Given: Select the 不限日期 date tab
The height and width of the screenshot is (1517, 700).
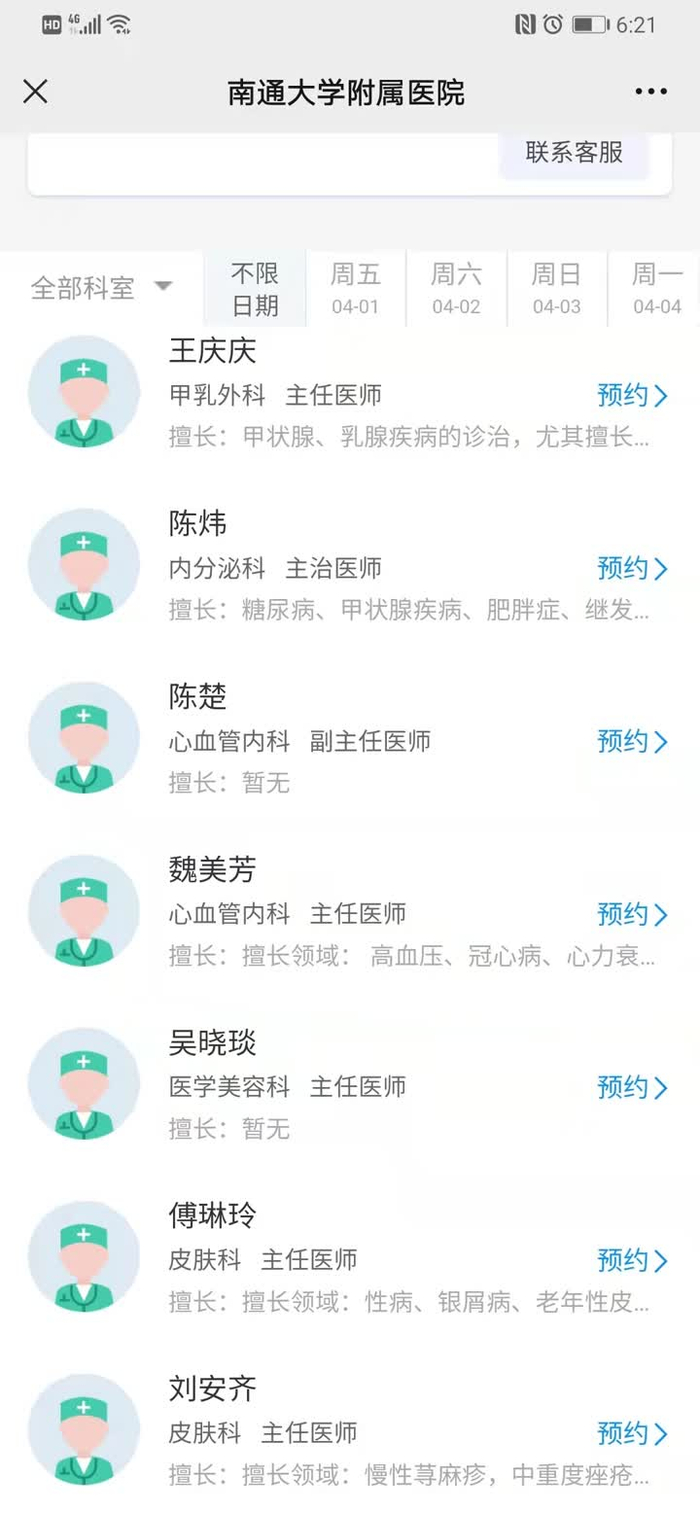Looking at the screenshot, I should pos(255,289).
